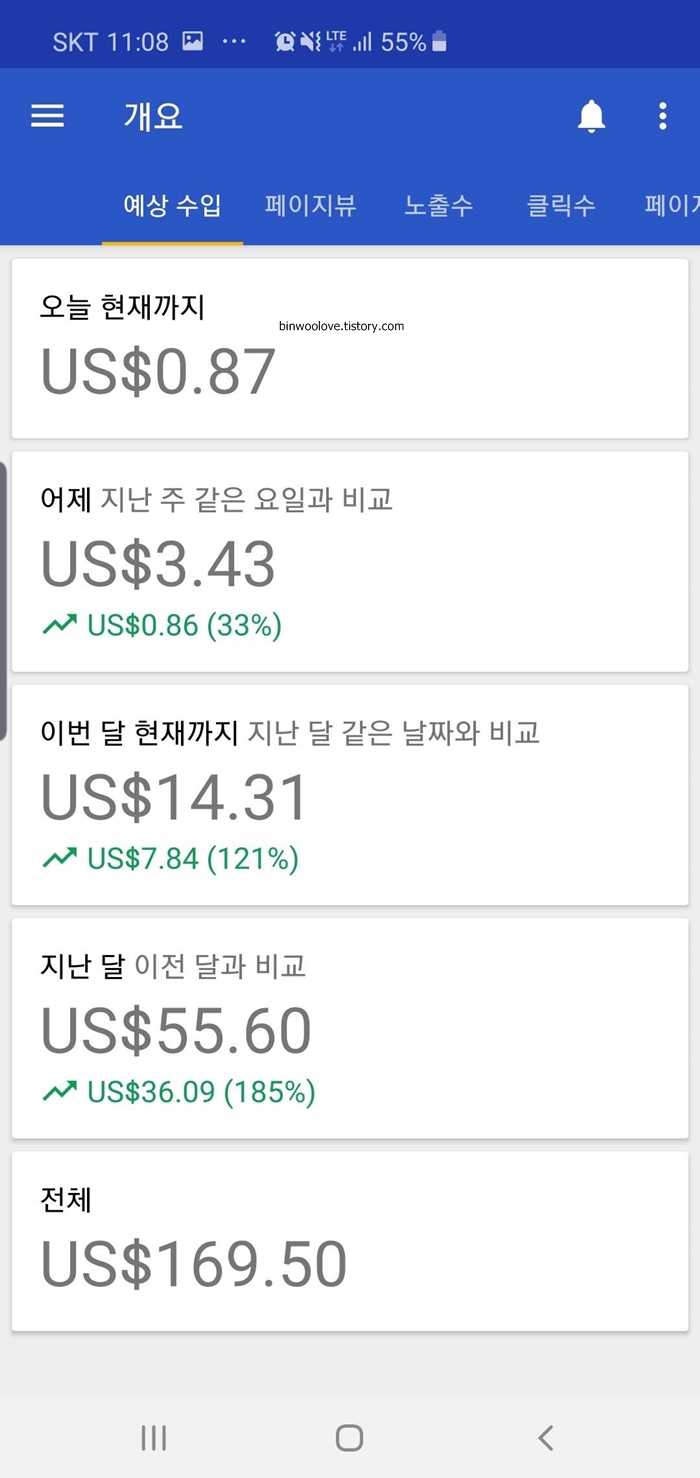
Task: Open the 오늘 현재까지 earnings card
Action: coord(350,348)
